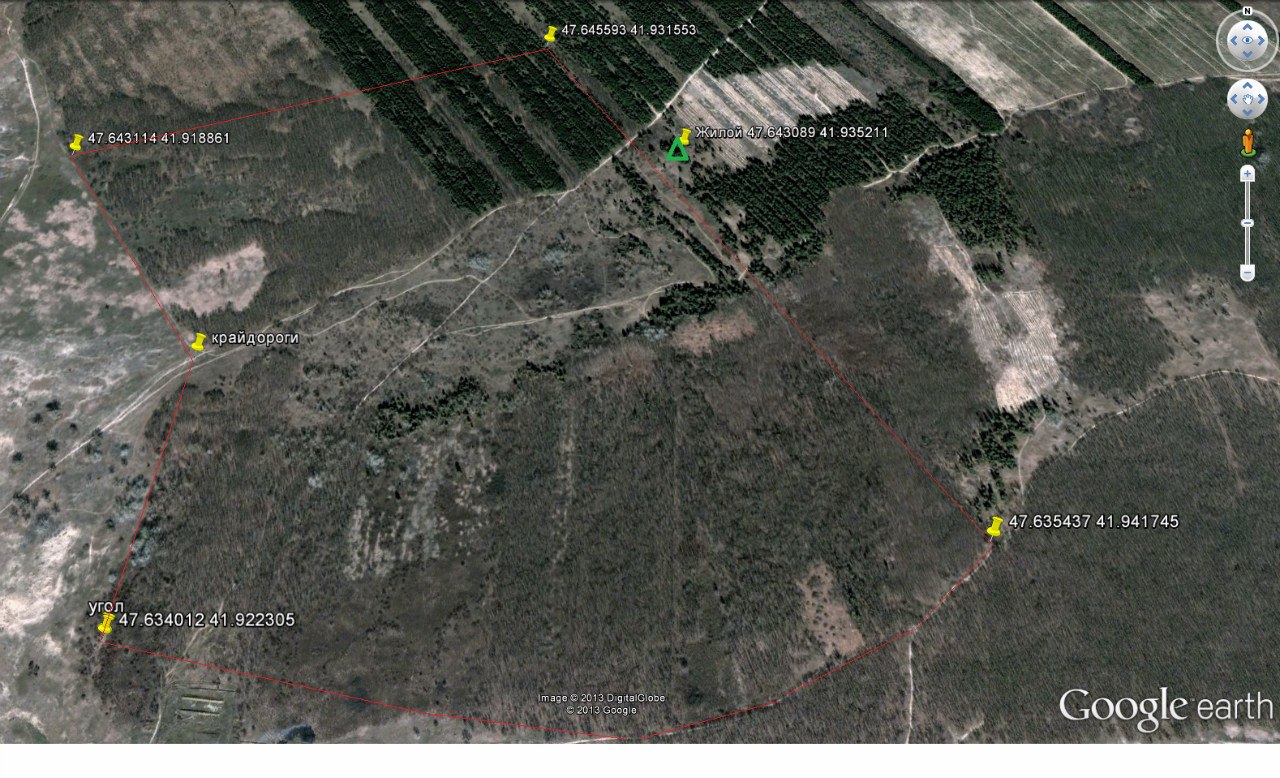
Task: Zoom in with the plus button
Action: coord(1247,174)
